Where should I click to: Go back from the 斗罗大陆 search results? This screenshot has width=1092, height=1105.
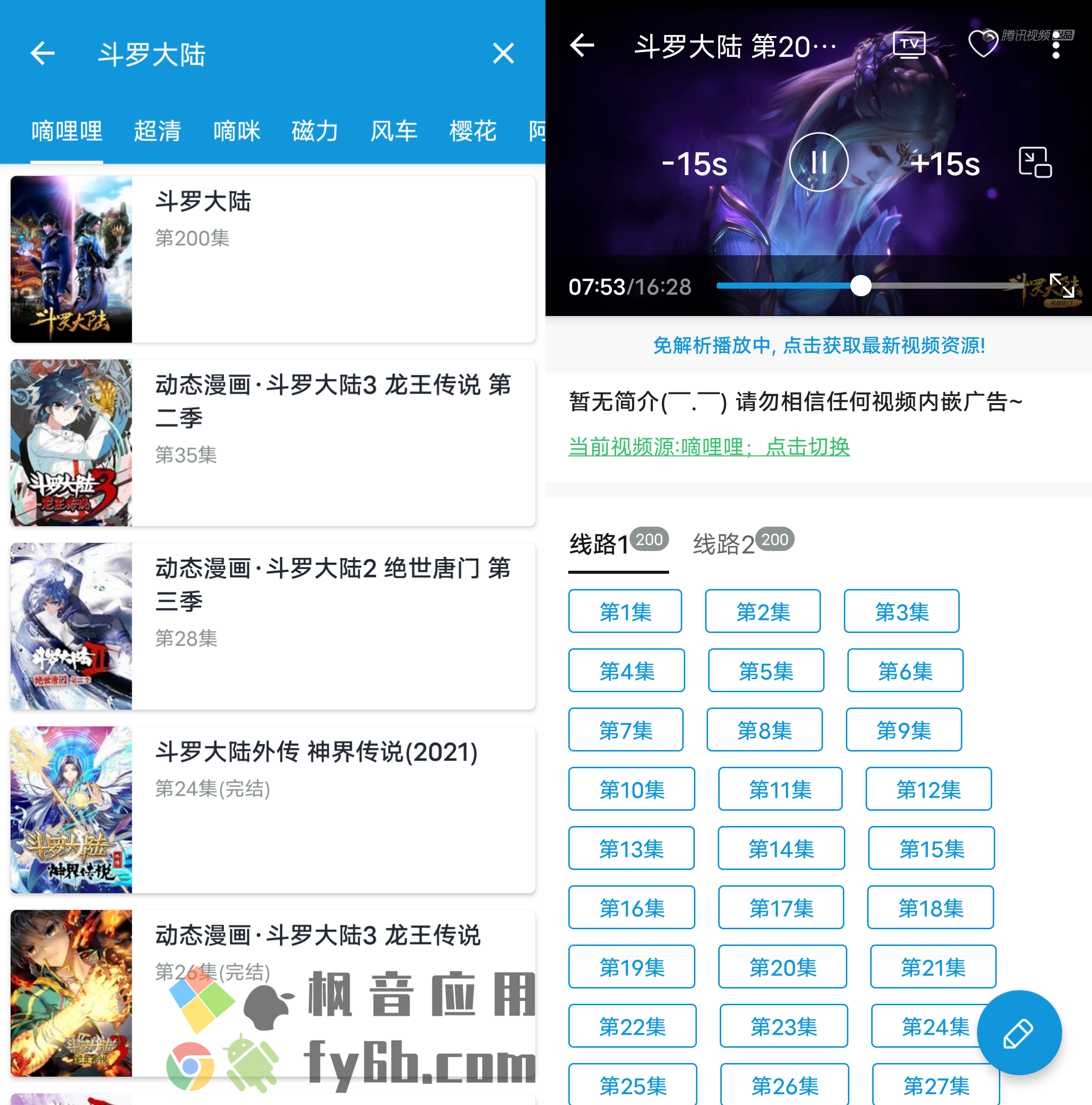43,54
